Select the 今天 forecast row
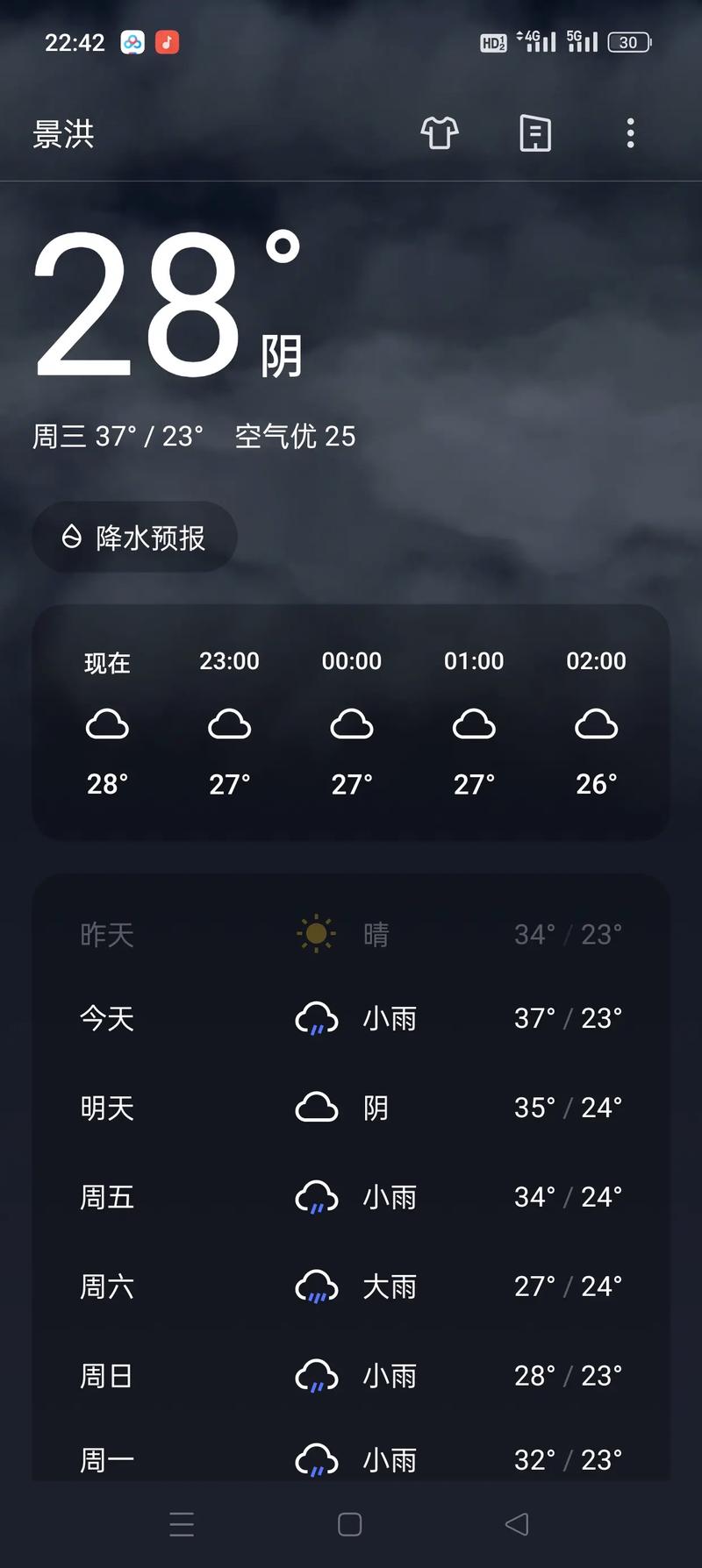 pos(351,1018)
